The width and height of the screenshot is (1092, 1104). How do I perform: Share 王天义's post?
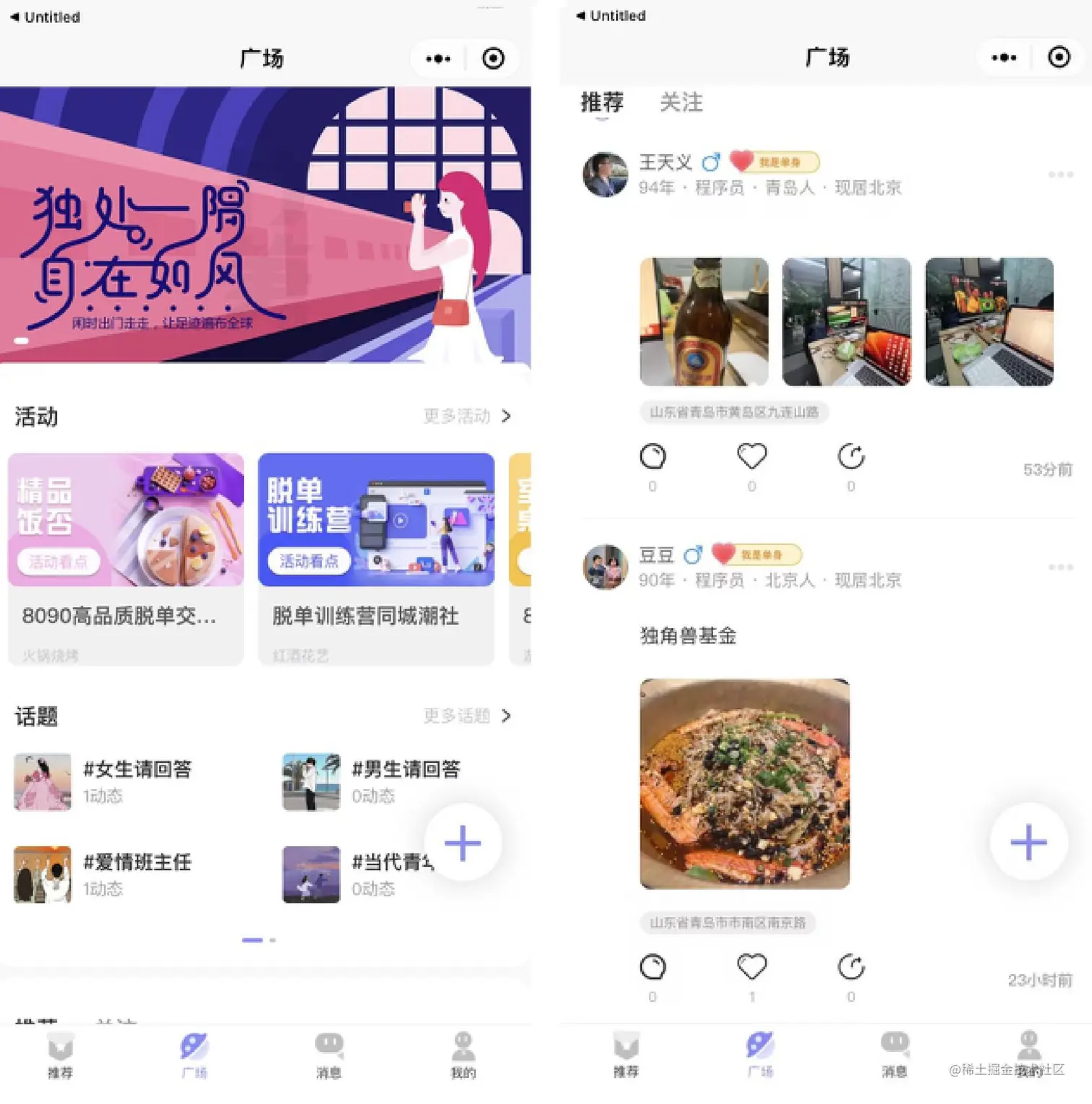click(x=851, y=457)
